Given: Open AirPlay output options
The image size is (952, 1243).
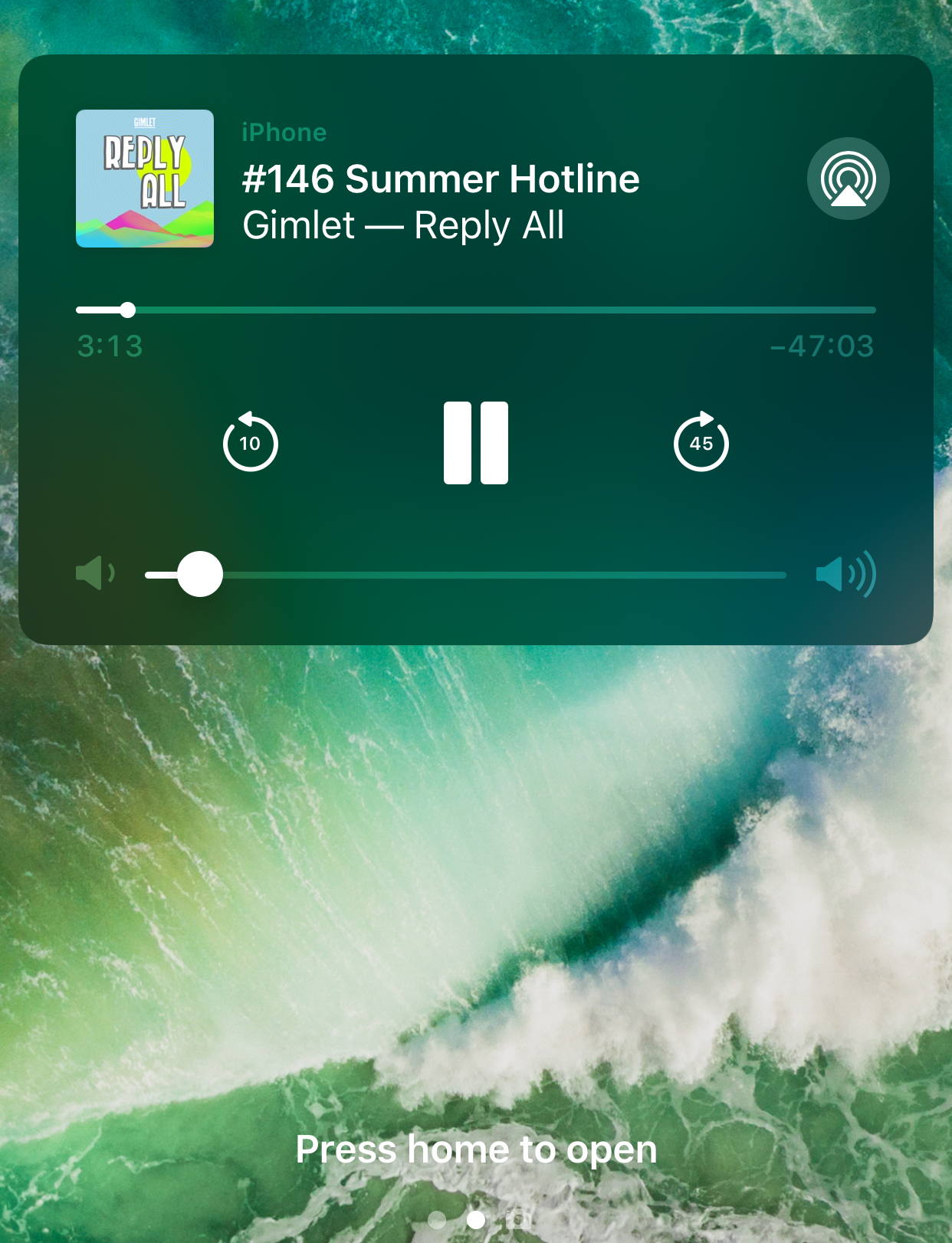Looking at the screenshot, I should coord(848,179).
